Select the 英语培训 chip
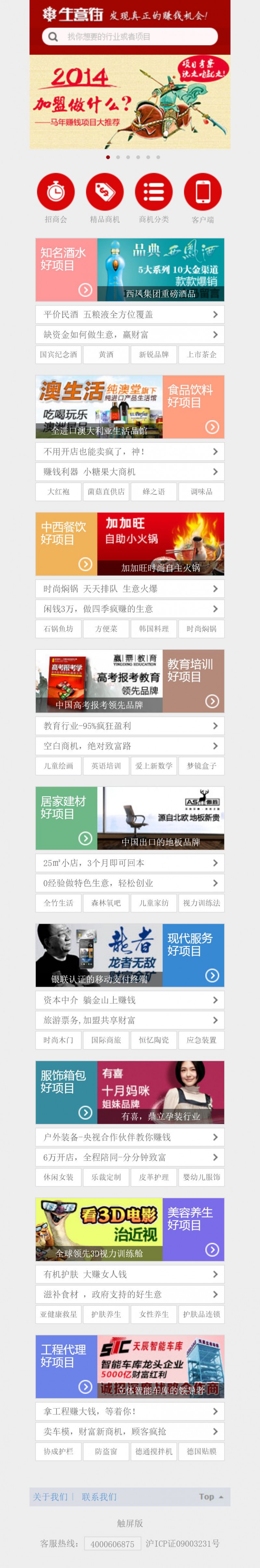Image resolution: width=260 pixels, height=1568 pixels. pyautogui.click(x=106, y=766)
